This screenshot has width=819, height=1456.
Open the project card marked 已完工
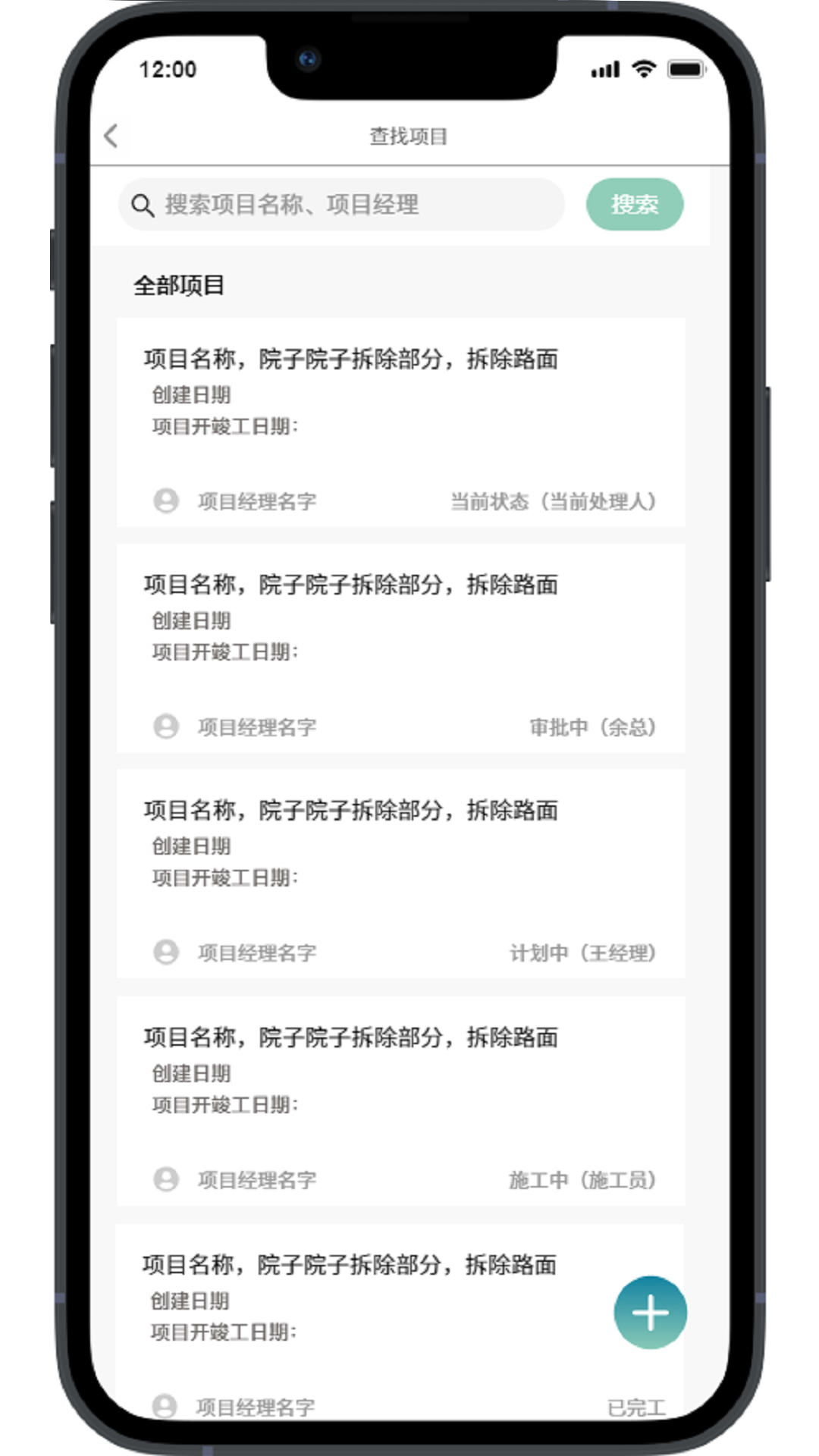pos(364,1319)
